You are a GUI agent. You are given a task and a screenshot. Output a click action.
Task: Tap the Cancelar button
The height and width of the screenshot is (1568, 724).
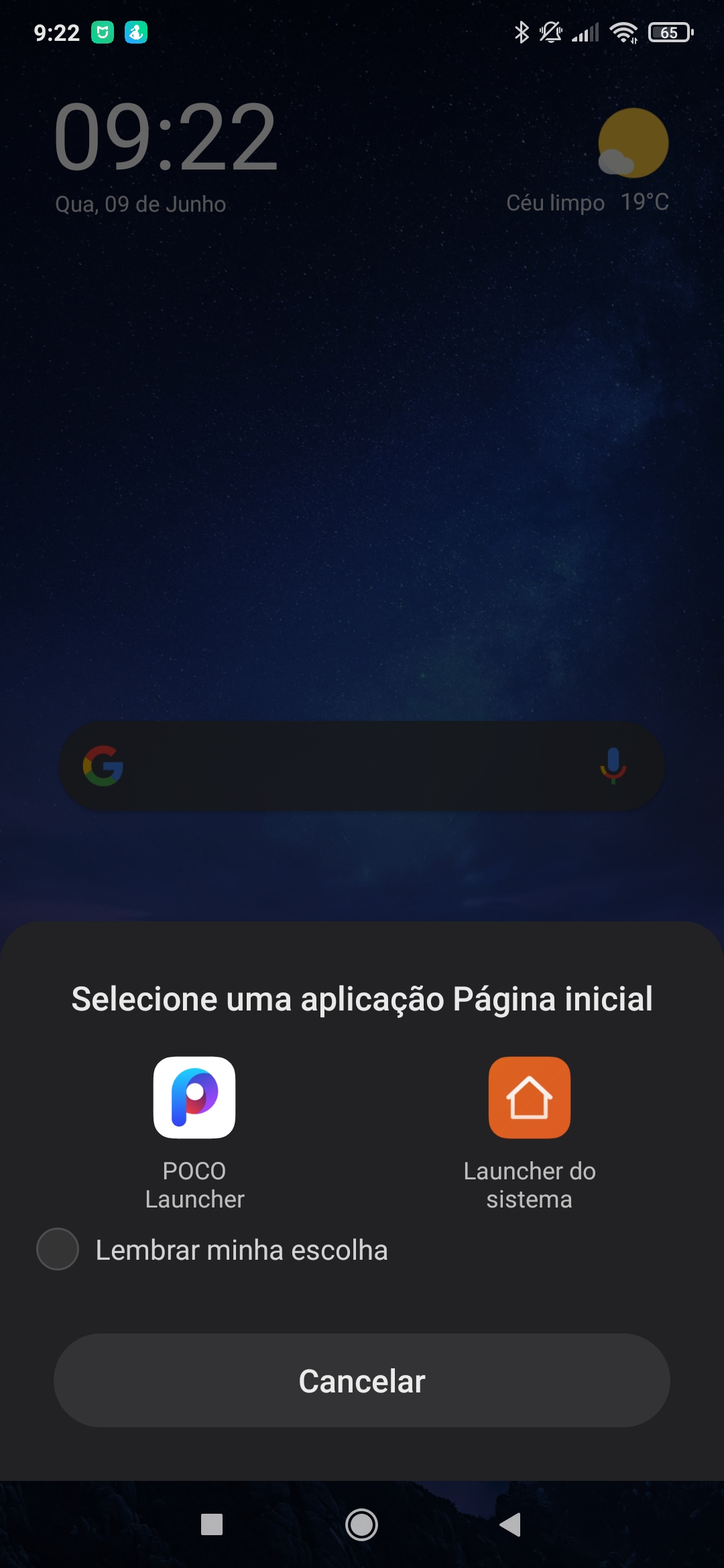(362, 1380)
